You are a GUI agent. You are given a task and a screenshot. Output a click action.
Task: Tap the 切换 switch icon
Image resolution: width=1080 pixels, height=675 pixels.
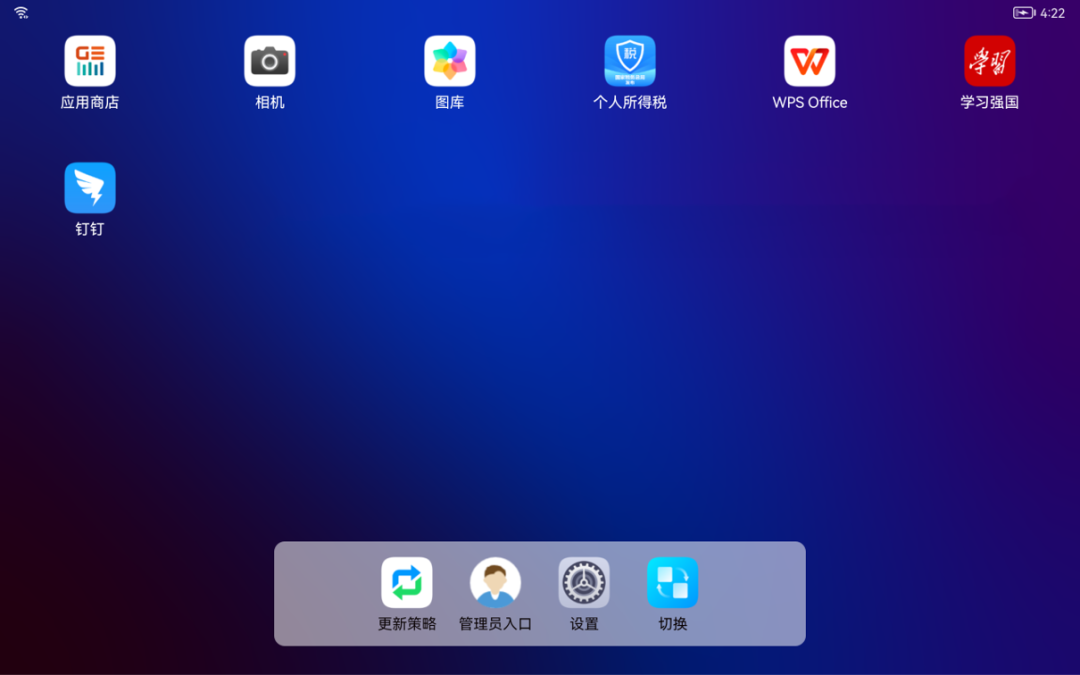(672, 583)
